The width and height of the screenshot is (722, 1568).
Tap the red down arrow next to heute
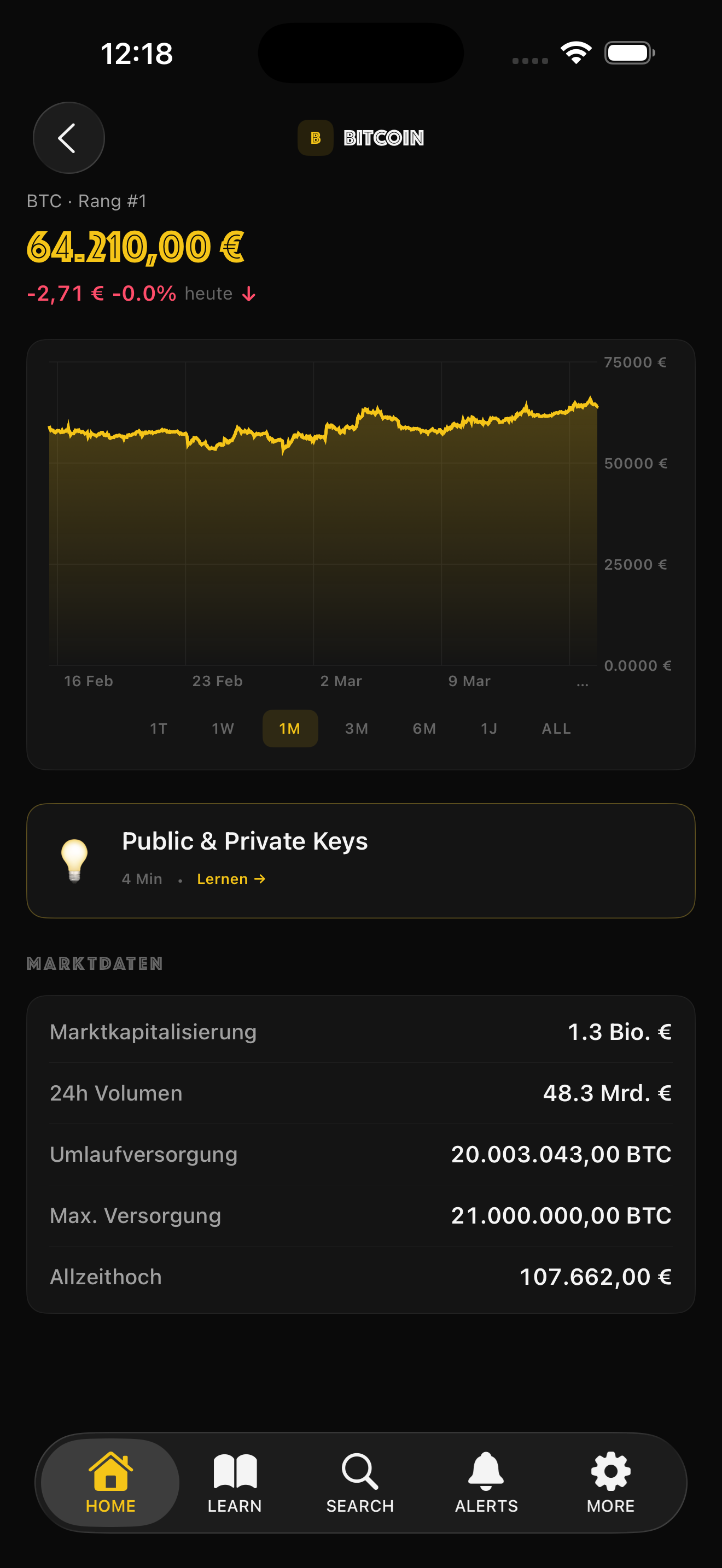pyautogui.click(x=249, y=294)
